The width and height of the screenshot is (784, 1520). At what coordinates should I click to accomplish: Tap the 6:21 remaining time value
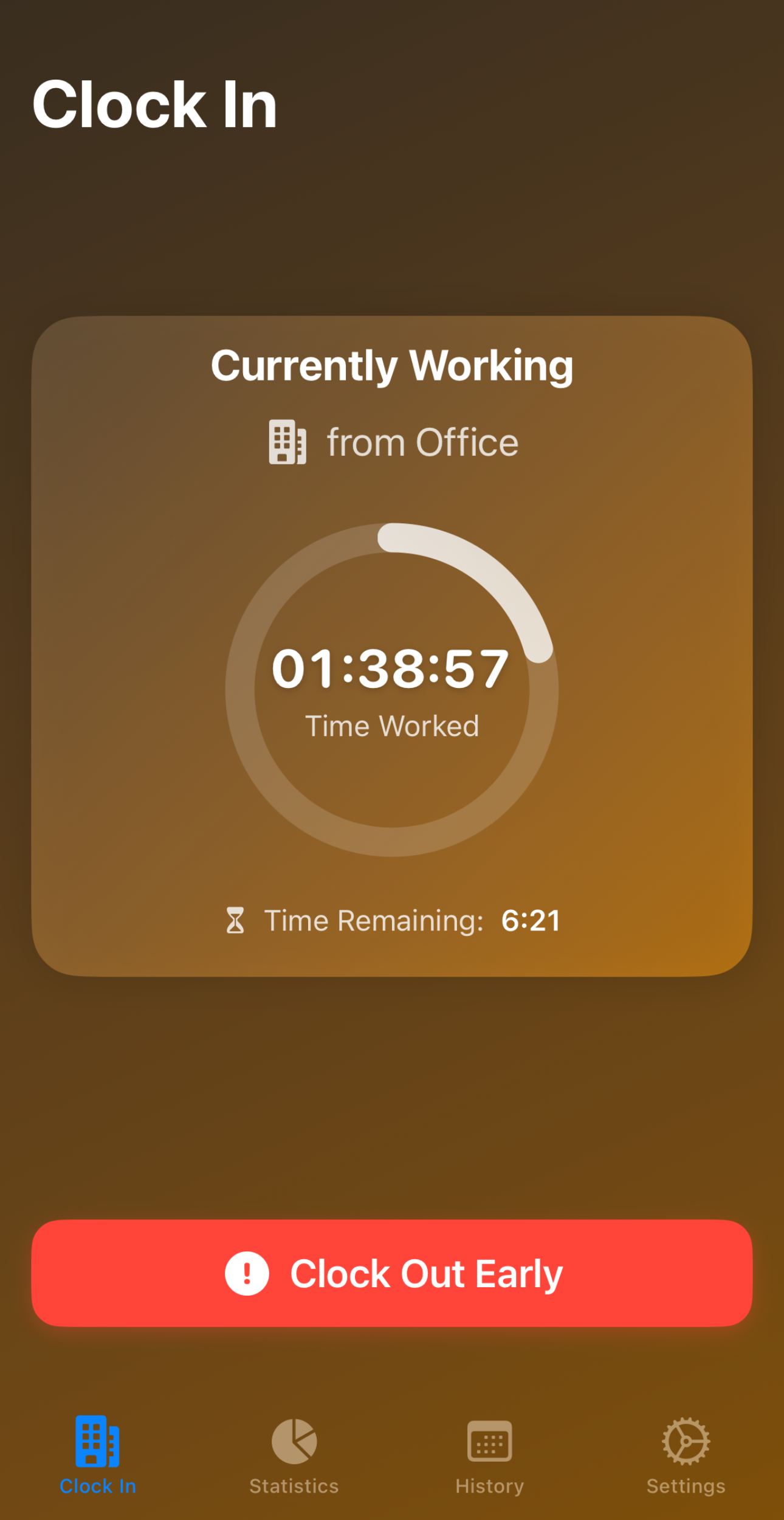(530, 920)
